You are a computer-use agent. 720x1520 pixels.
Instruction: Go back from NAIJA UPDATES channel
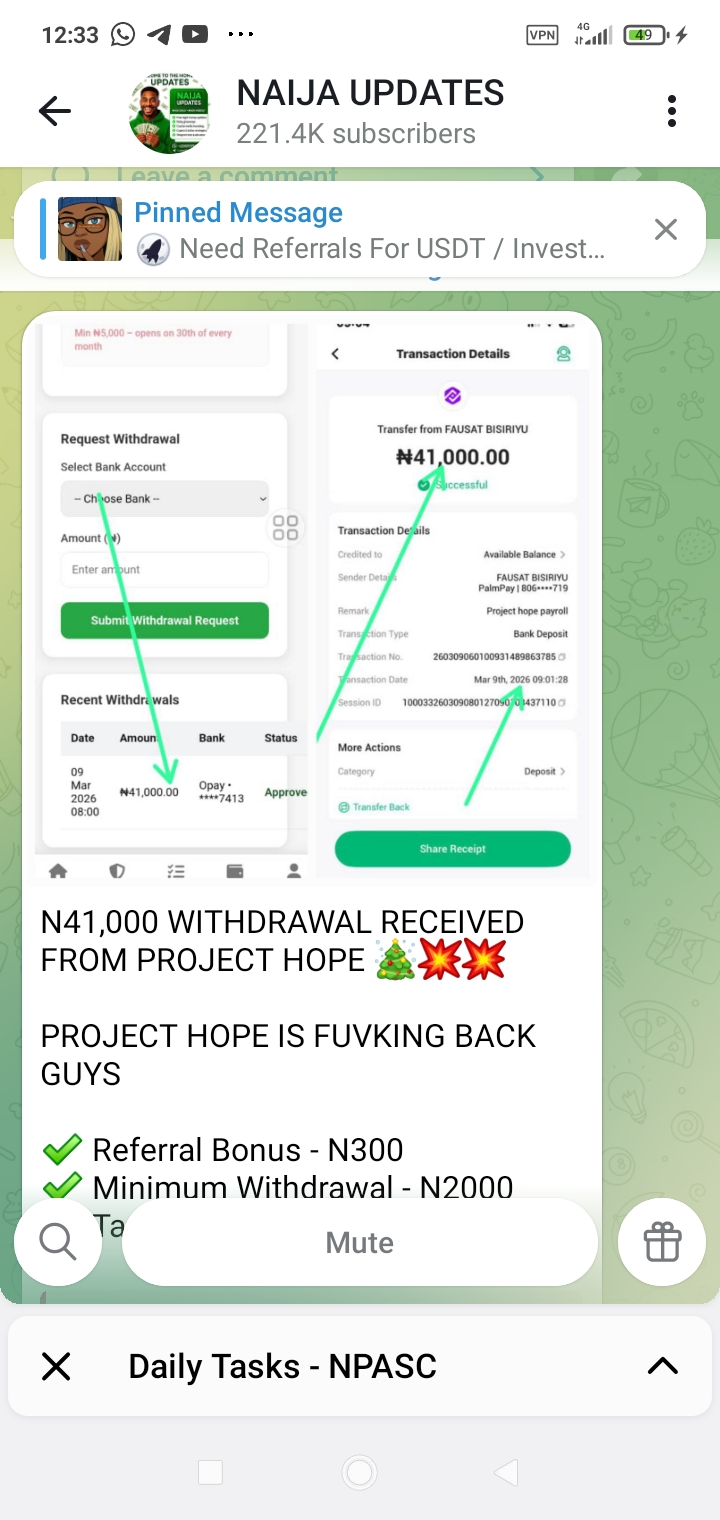[55, 111]
